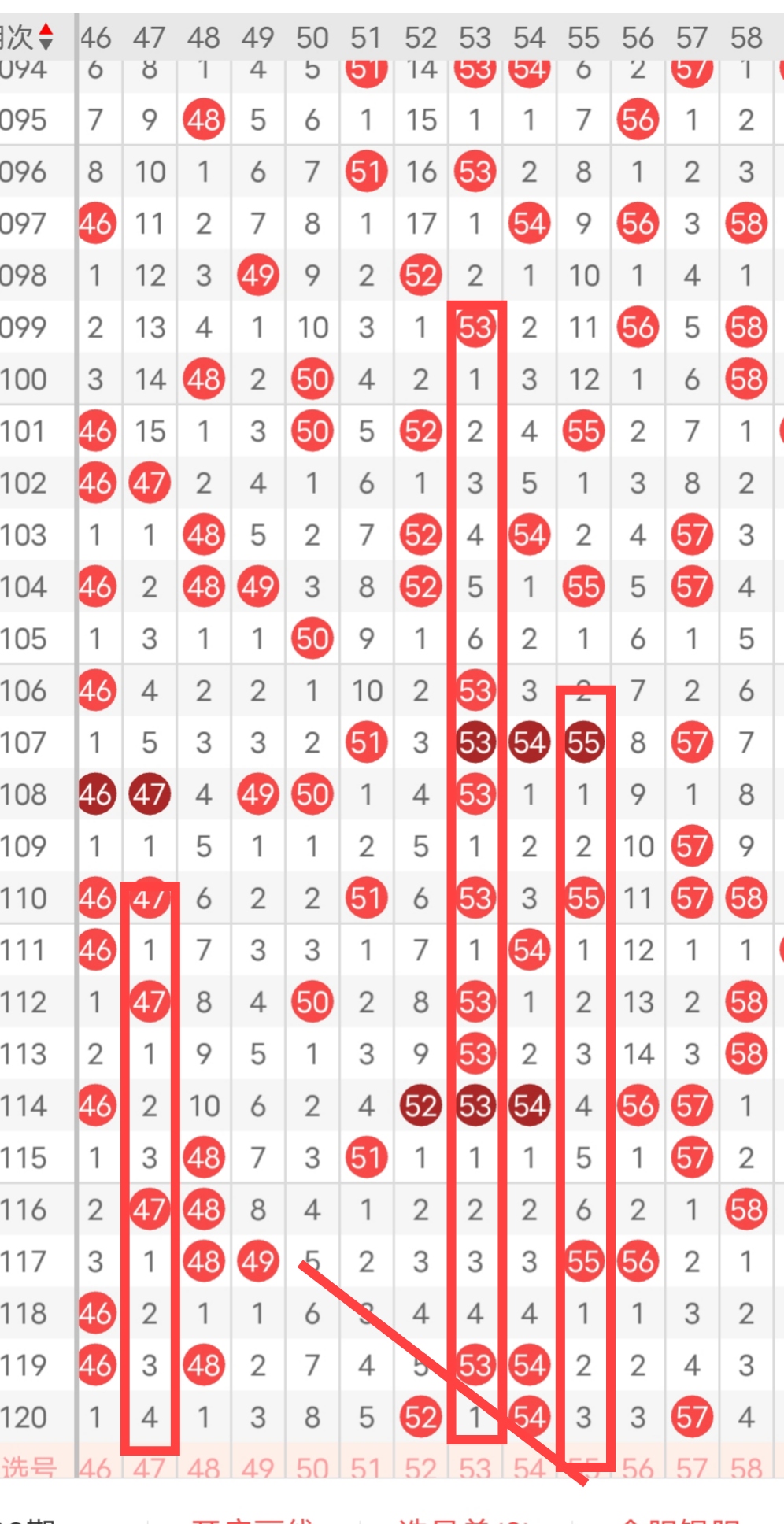Select number 48 in the 选号 row
The width and height of the screenshot is (784, 1524).
pos(204,1467)
